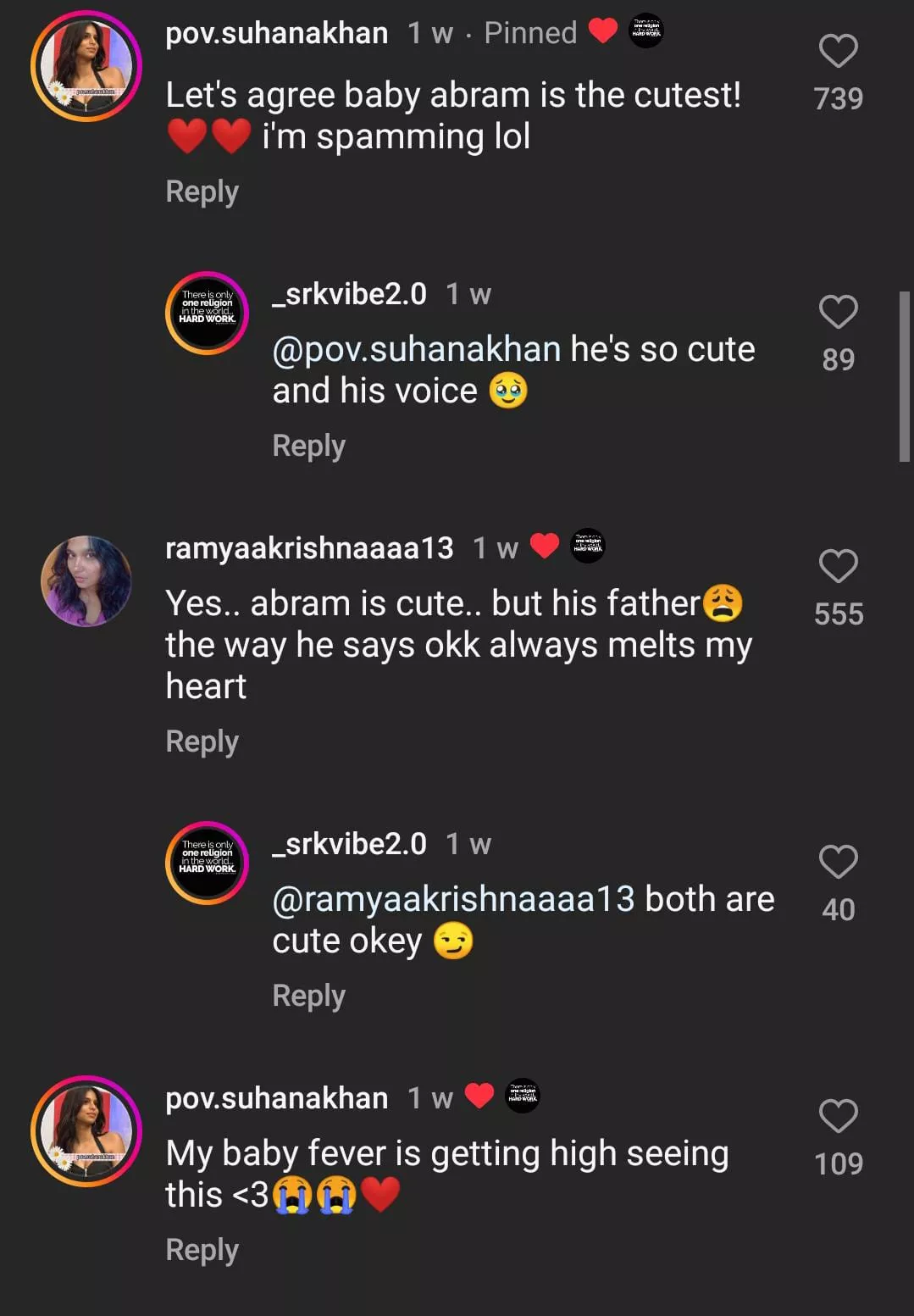Like ramyaakrishnaaaa13's comment
This screenshot has height=1316, width=914.
point(838,566)
